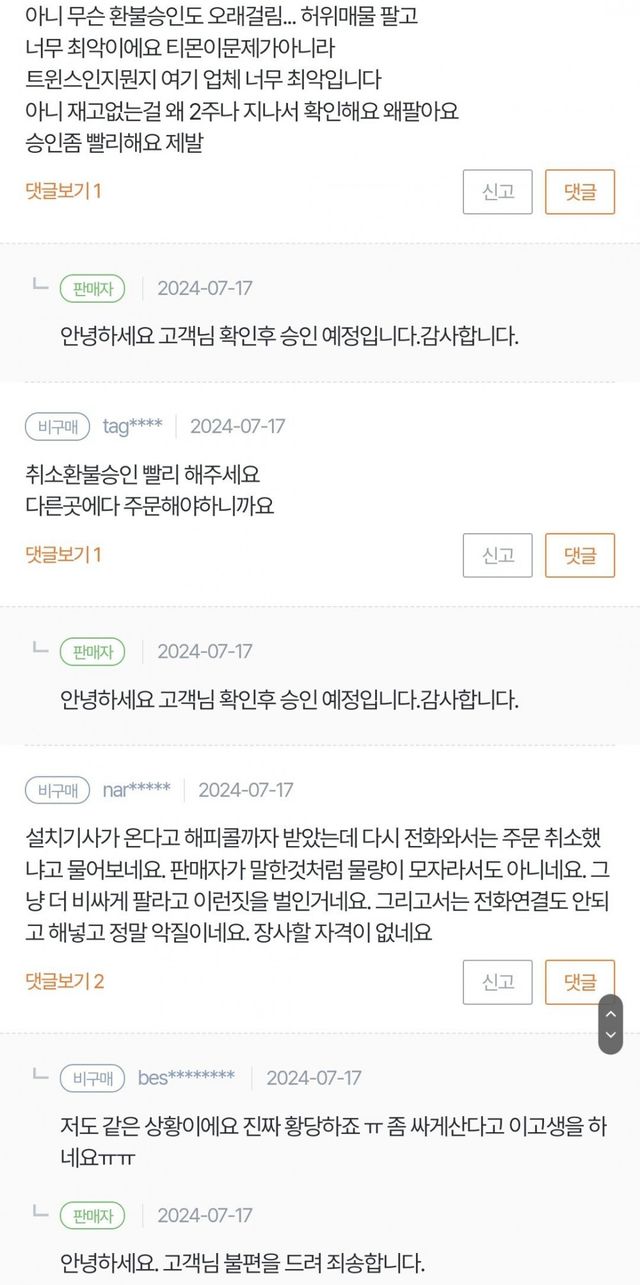Report the post mentioning 허위매물 with 신고
The width and height of the screenshot is (640, 1285).
497,192
